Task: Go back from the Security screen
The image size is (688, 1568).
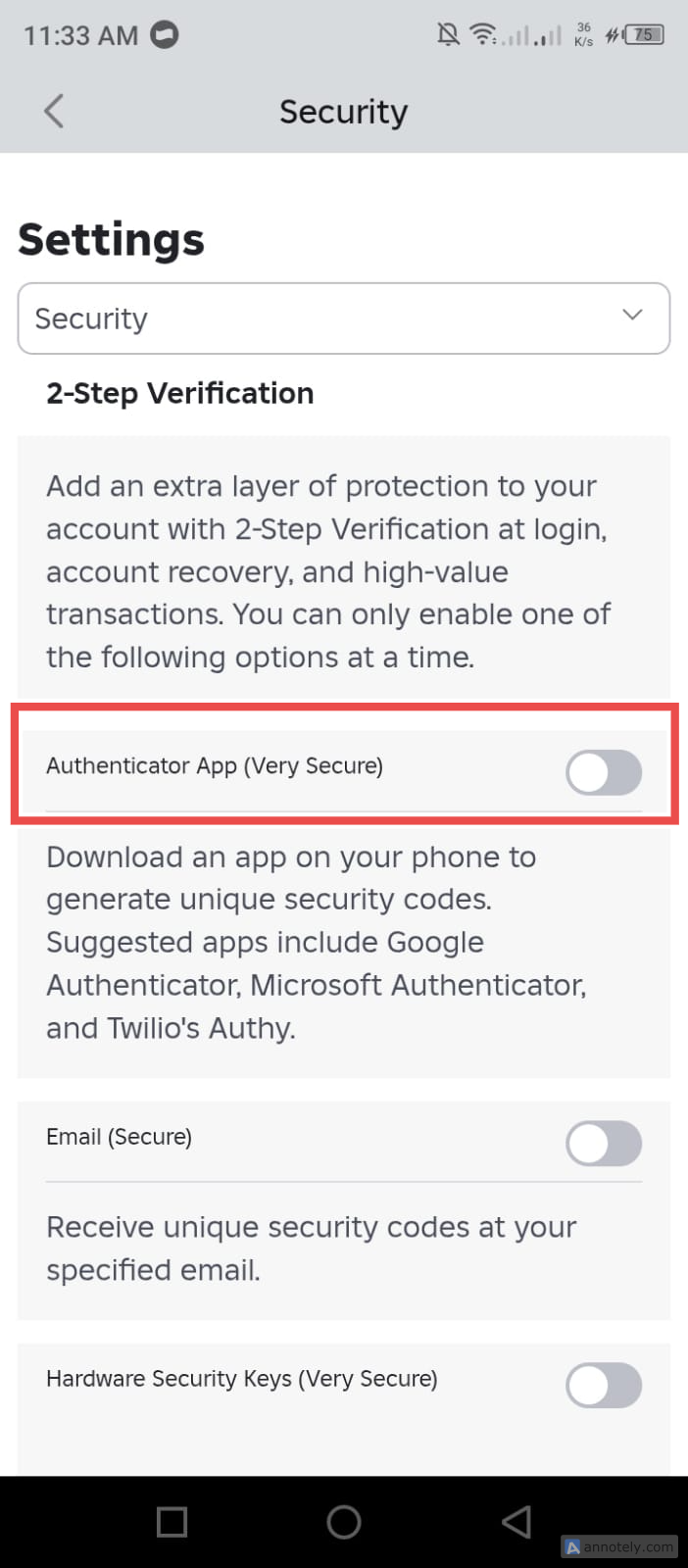Action: click(54, 111)
